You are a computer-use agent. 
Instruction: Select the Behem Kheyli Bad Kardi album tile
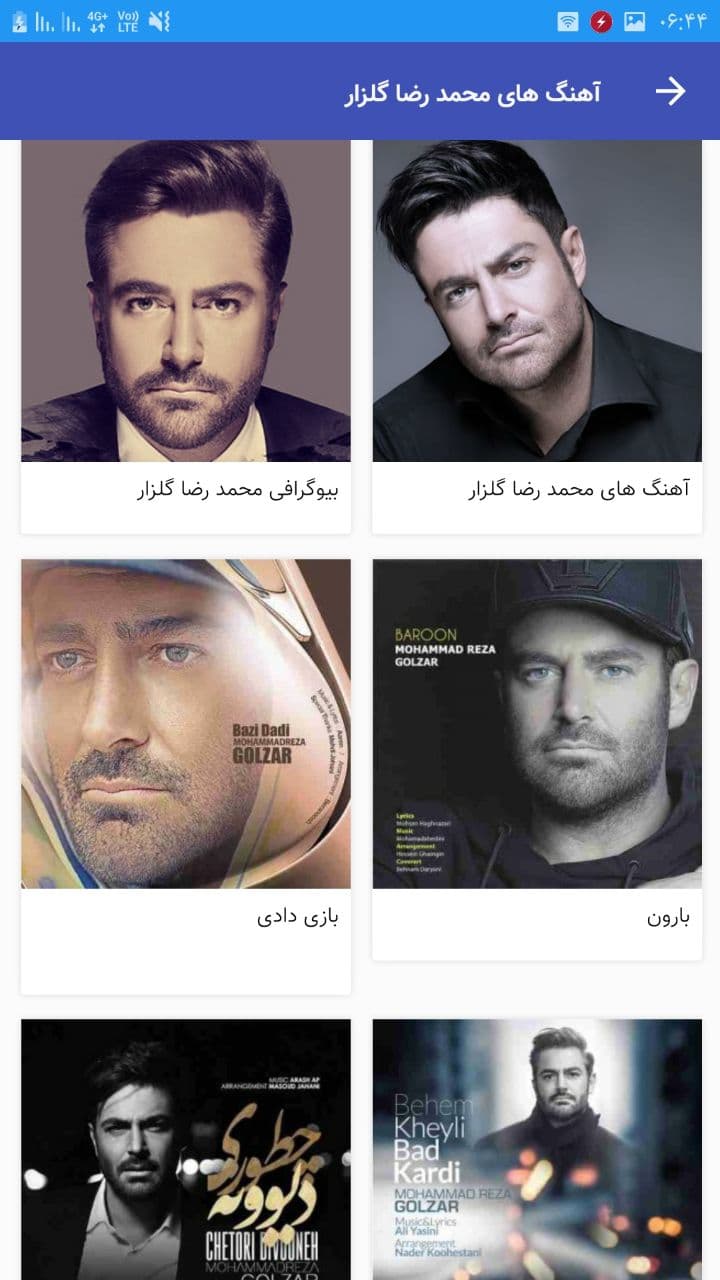tap(537, 1150)
